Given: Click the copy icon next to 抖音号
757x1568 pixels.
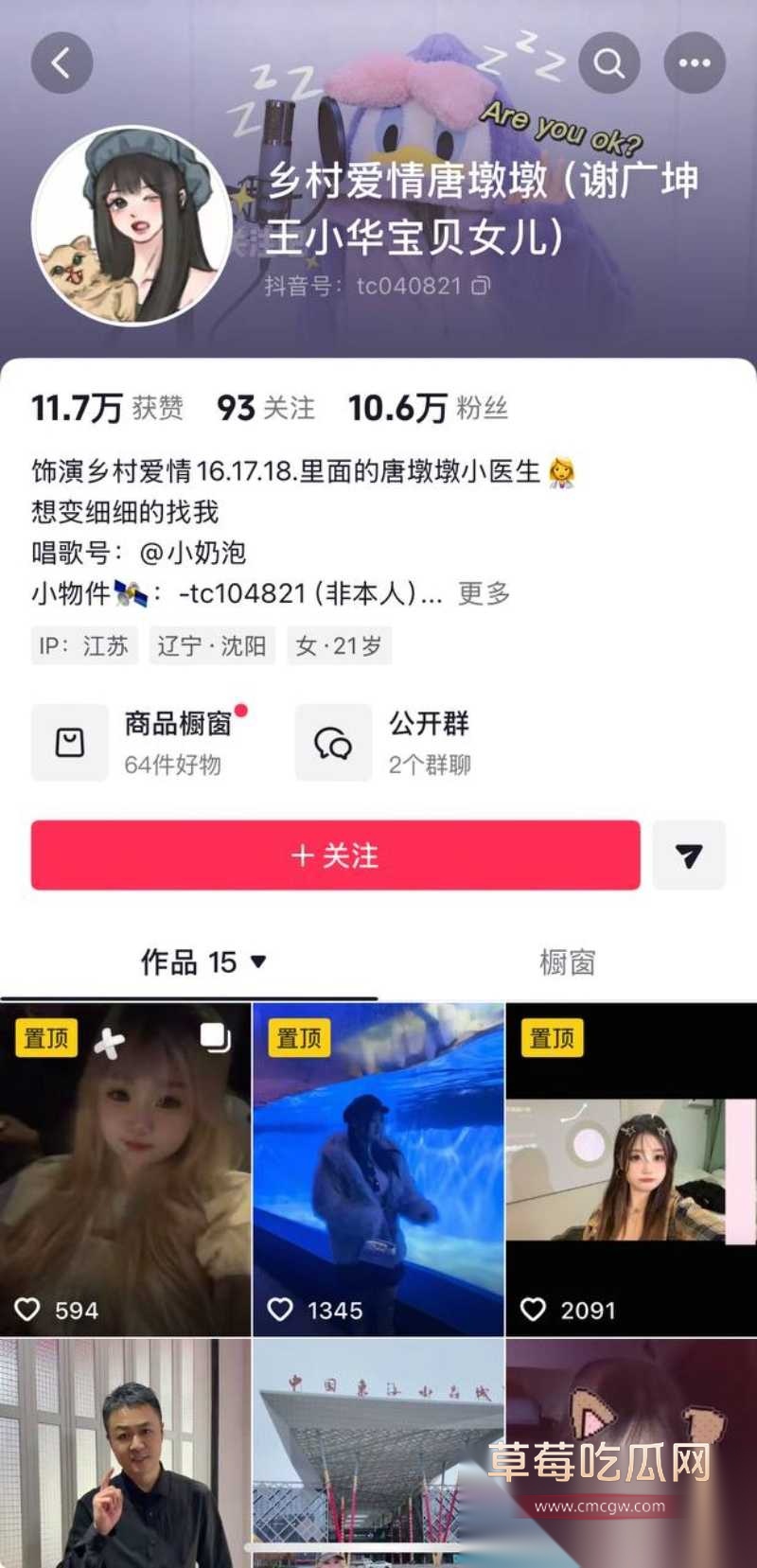Looking at the screenshot, I should pos(479,284).
